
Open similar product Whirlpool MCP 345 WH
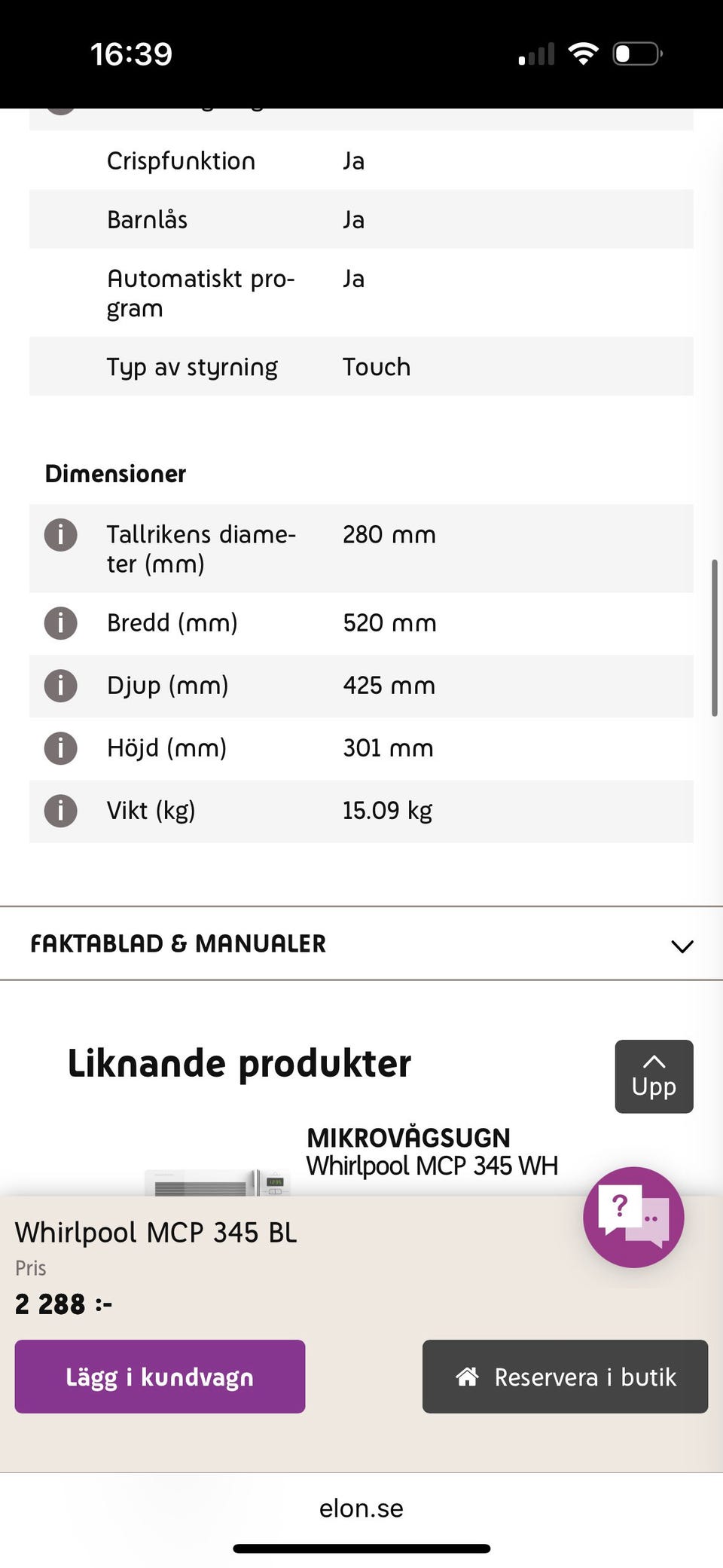pos(432,1165)
